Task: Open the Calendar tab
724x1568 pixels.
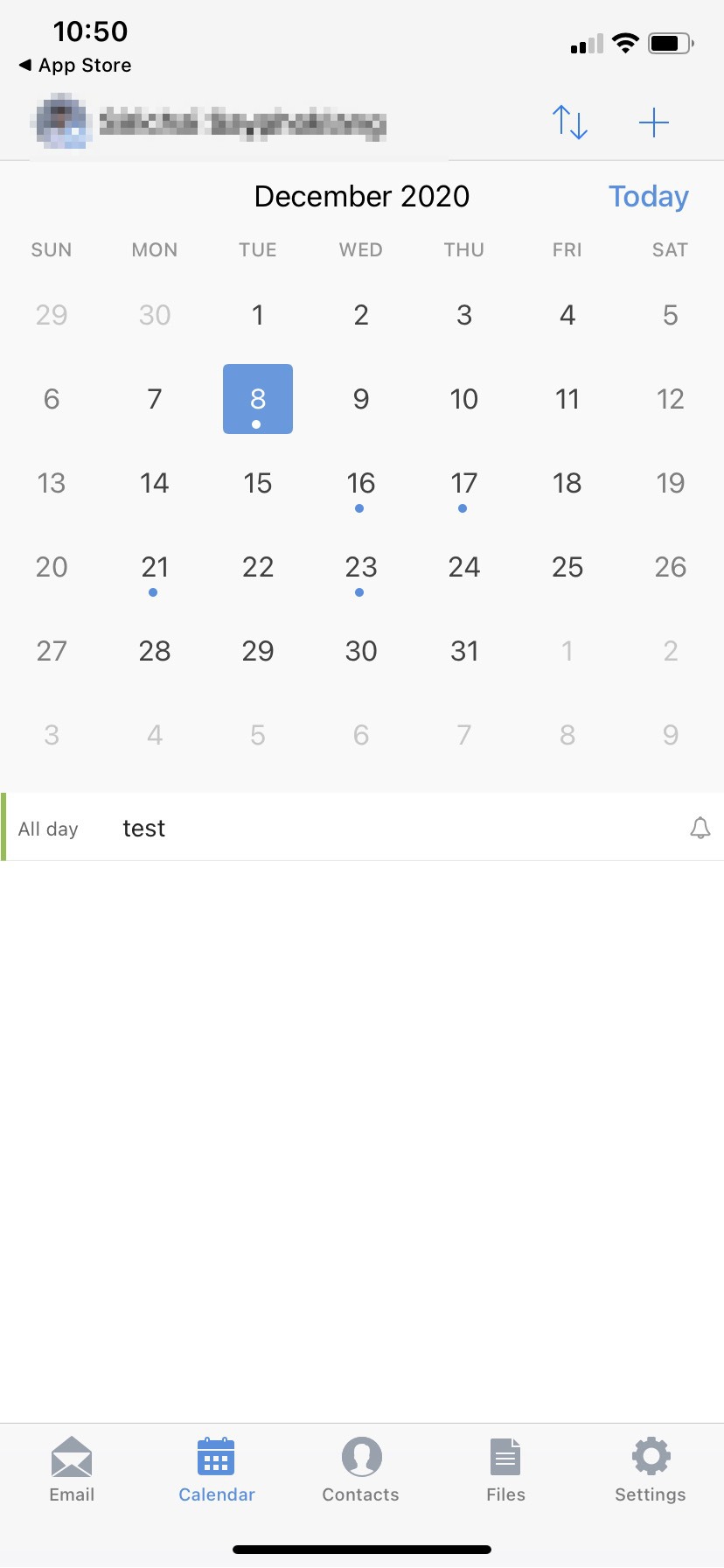Action: 216,1470
